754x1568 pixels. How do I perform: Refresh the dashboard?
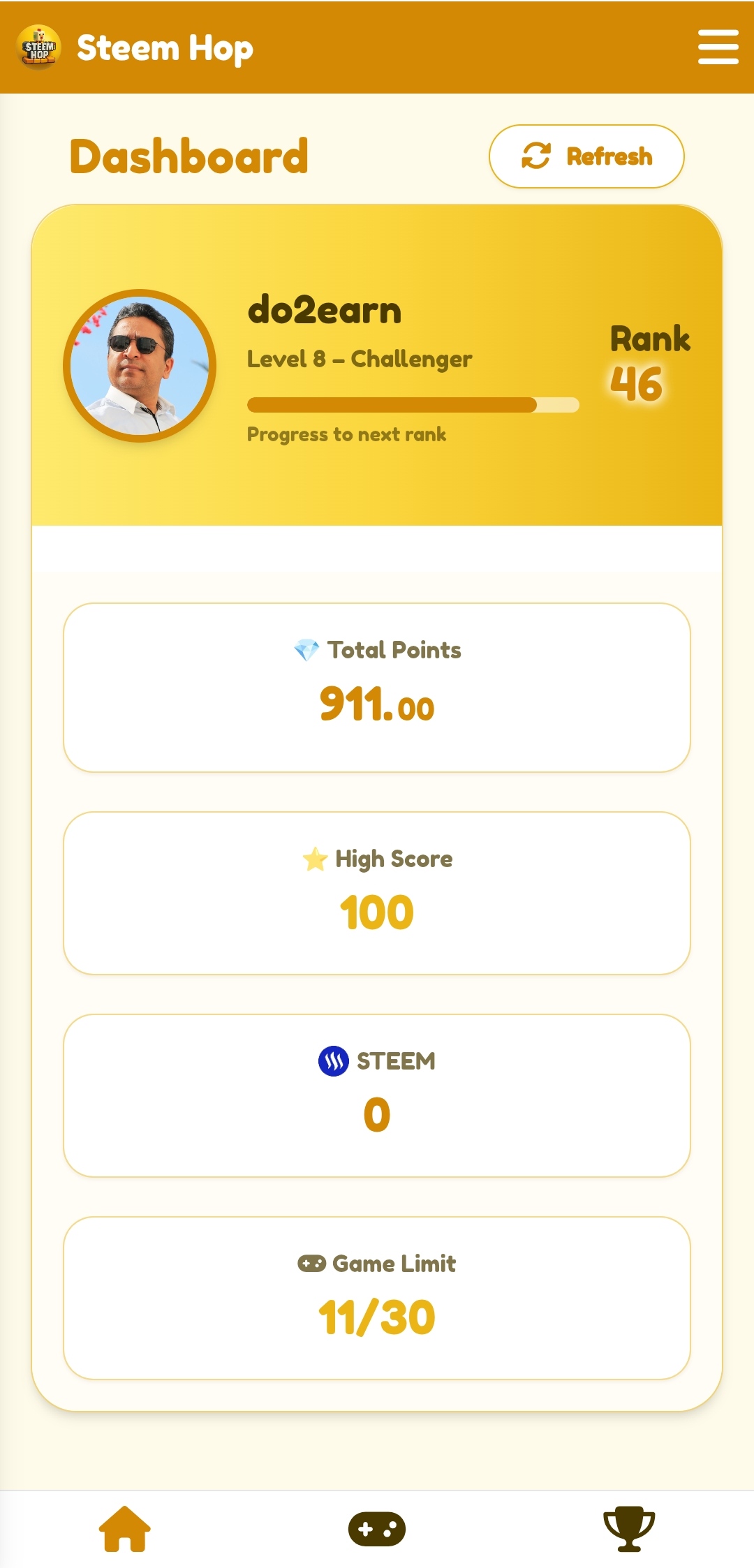pos(586,156)
